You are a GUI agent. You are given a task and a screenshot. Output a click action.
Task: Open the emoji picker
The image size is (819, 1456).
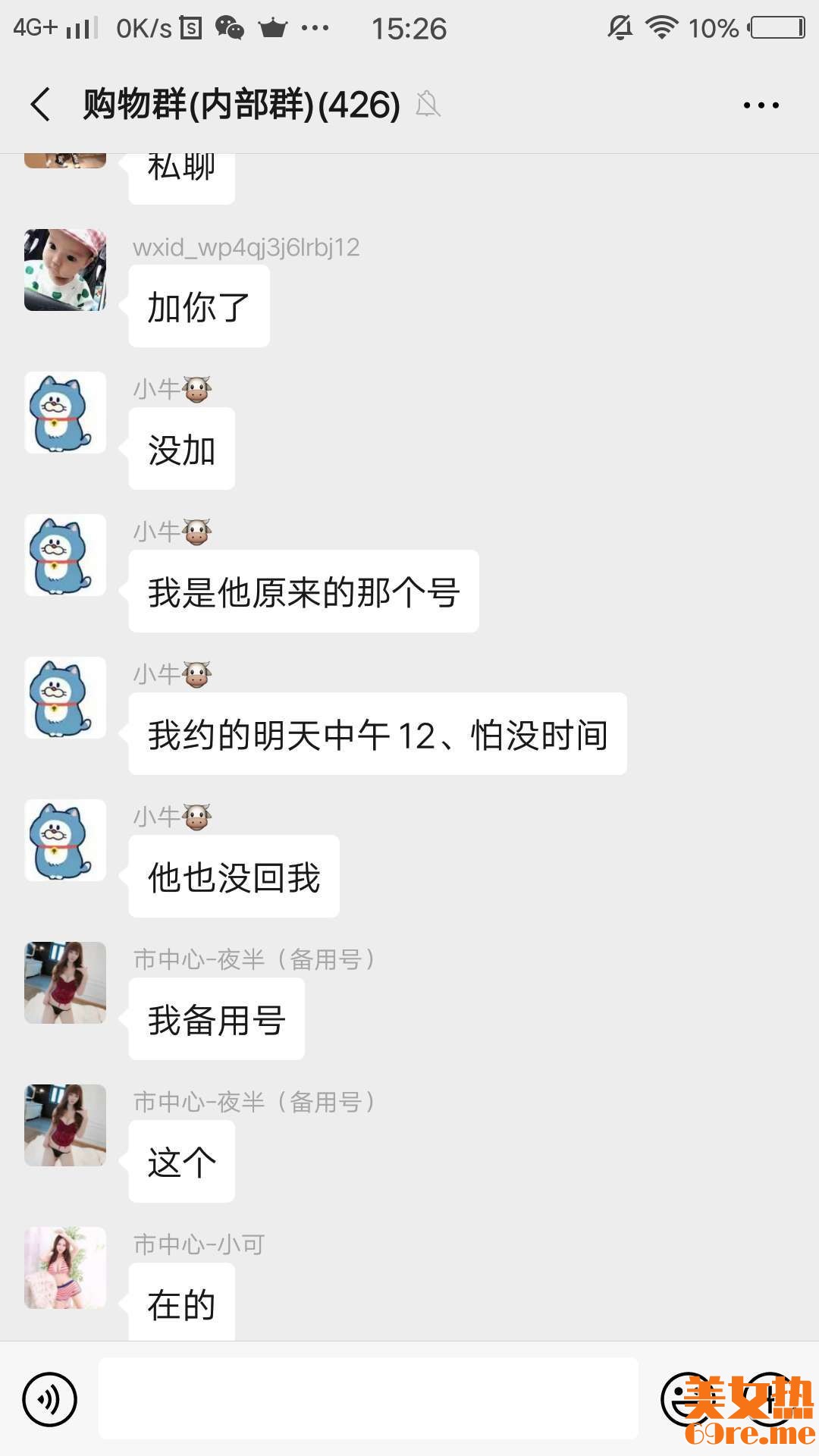(687, 1398)
